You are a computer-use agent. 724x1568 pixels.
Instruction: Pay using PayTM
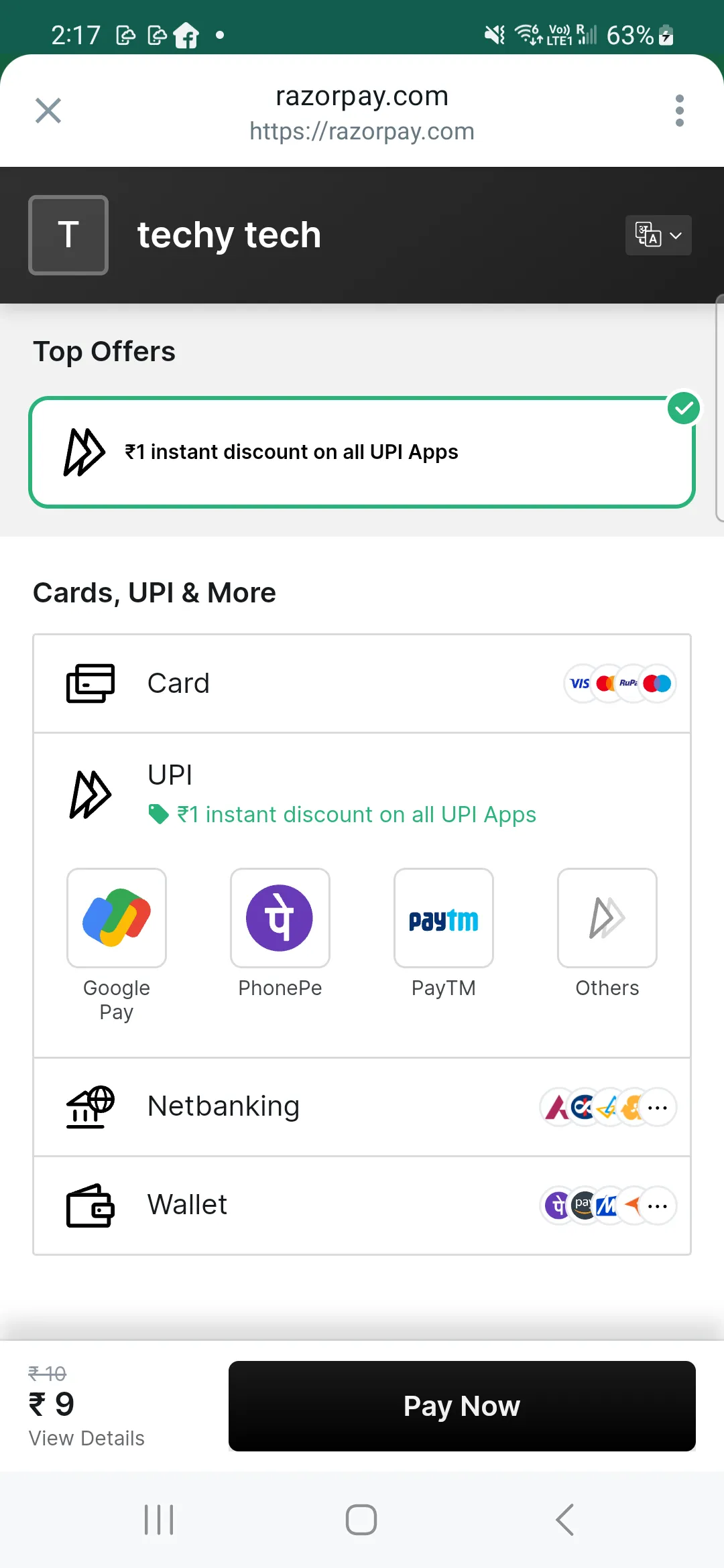click(444, 918)
